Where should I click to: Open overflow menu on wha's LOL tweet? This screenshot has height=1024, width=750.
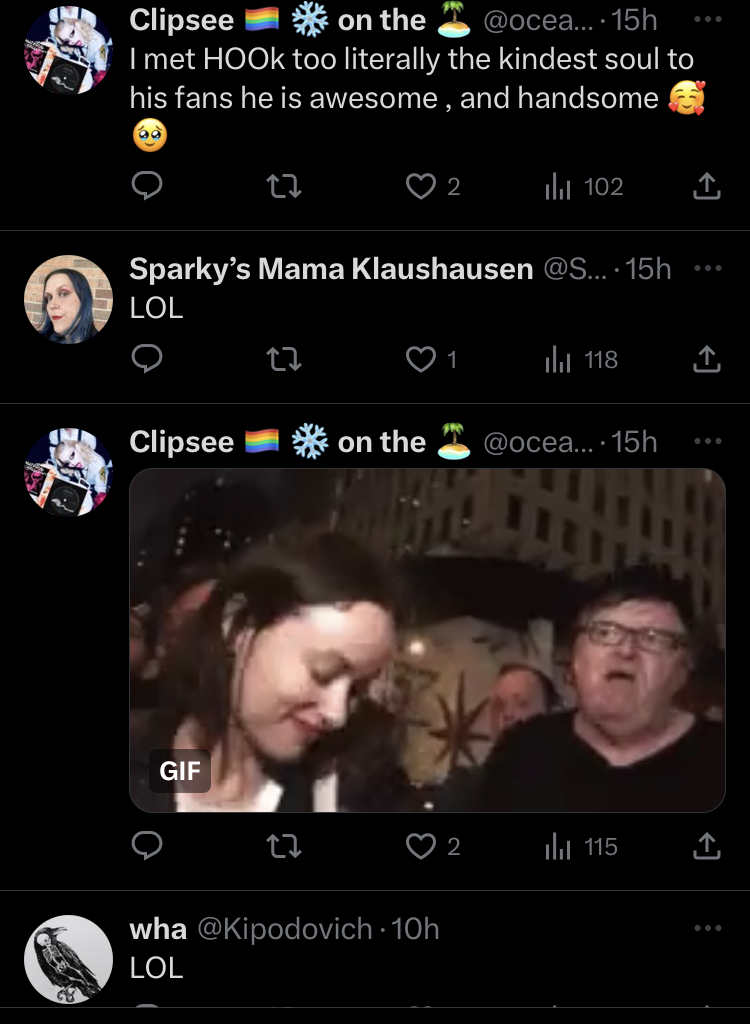(x=707, y=928)
